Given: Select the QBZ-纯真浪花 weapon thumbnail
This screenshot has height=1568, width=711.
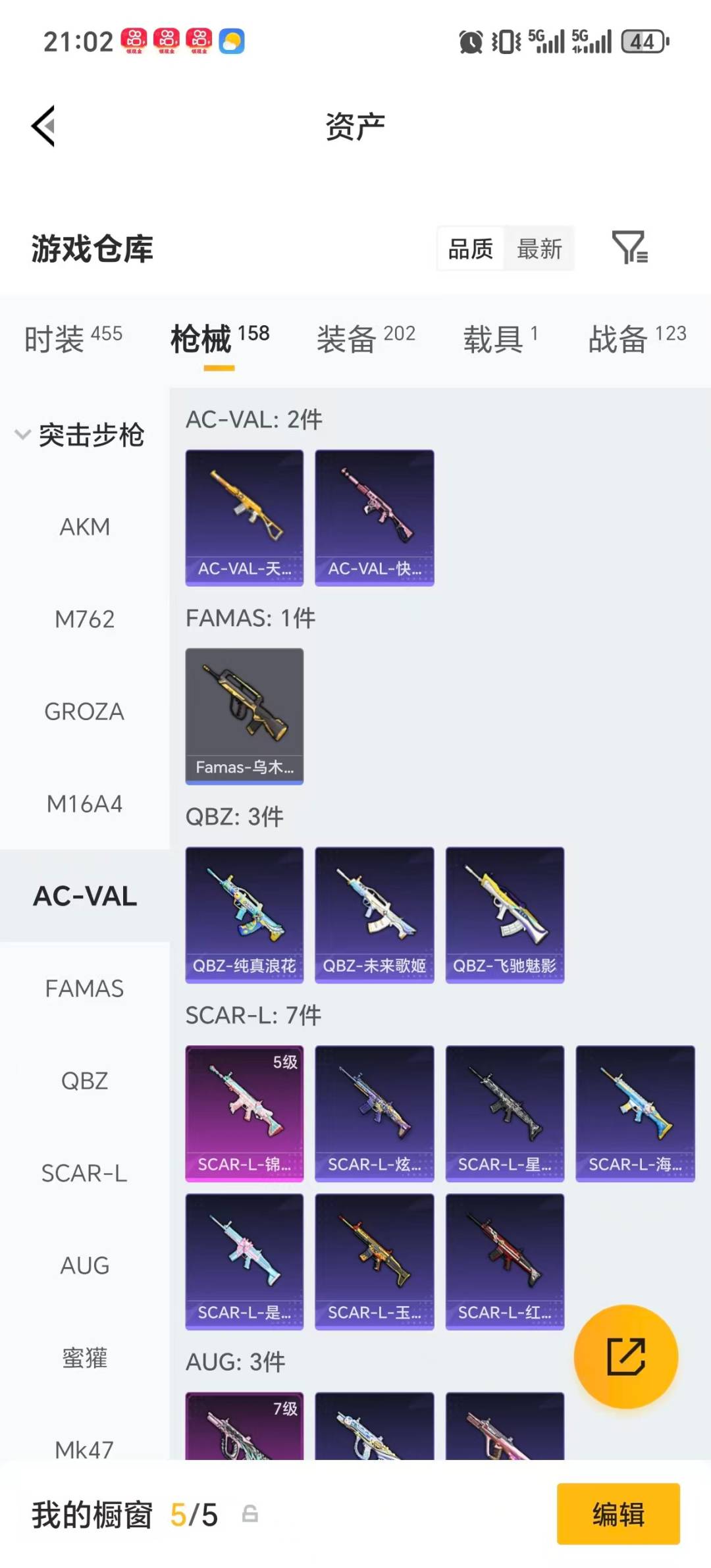Looking at the screenshot, I should coord(244,914).
